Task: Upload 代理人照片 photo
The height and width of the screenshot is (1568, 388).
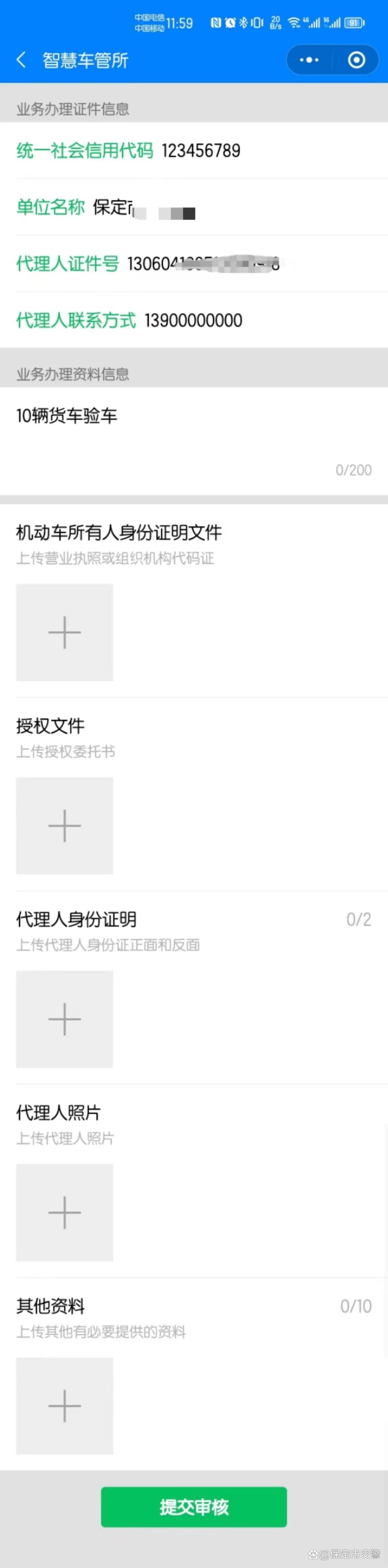Action: point(64,1212)
